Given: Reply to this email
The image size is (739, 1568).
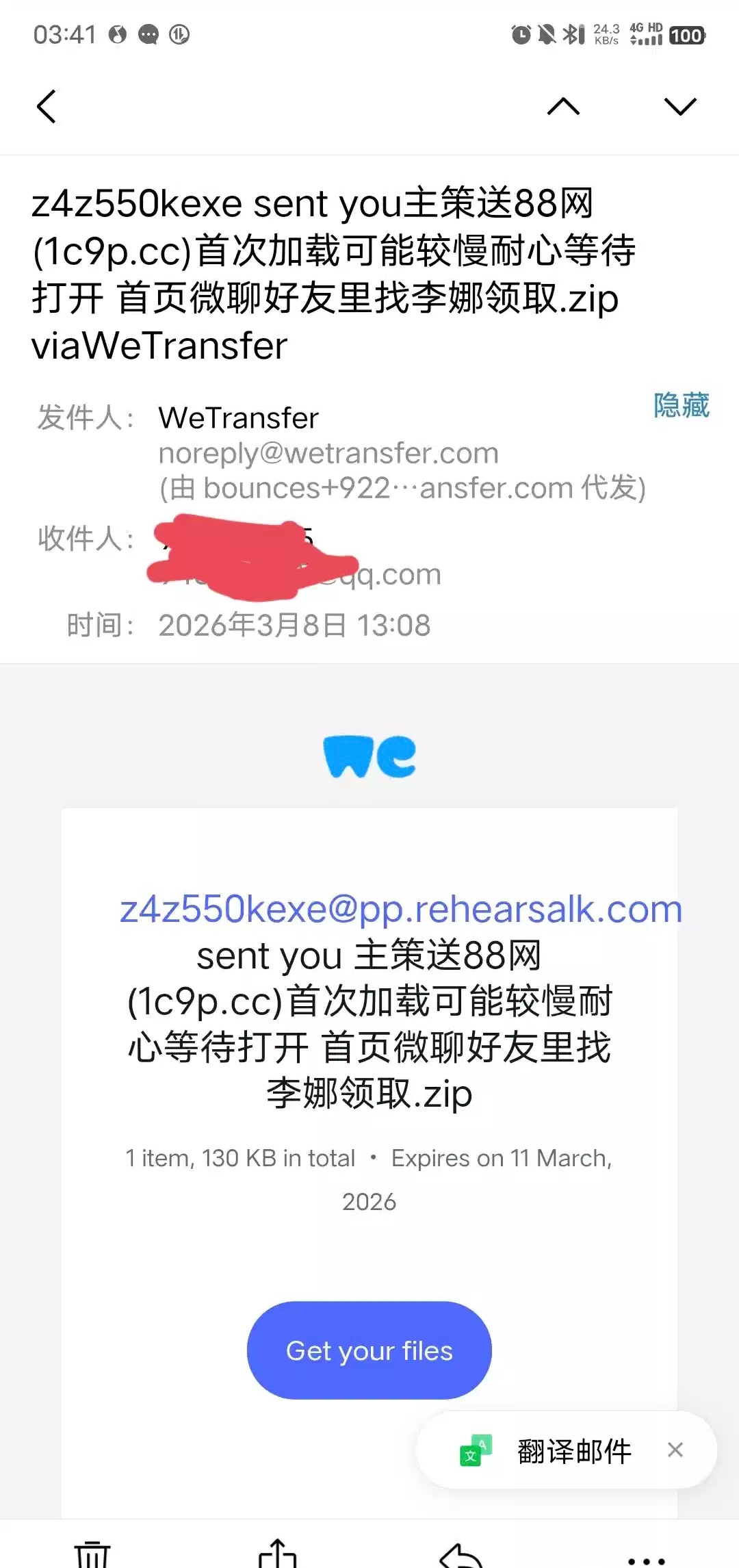Looking at the screenshot, I should pos(461,1555).
